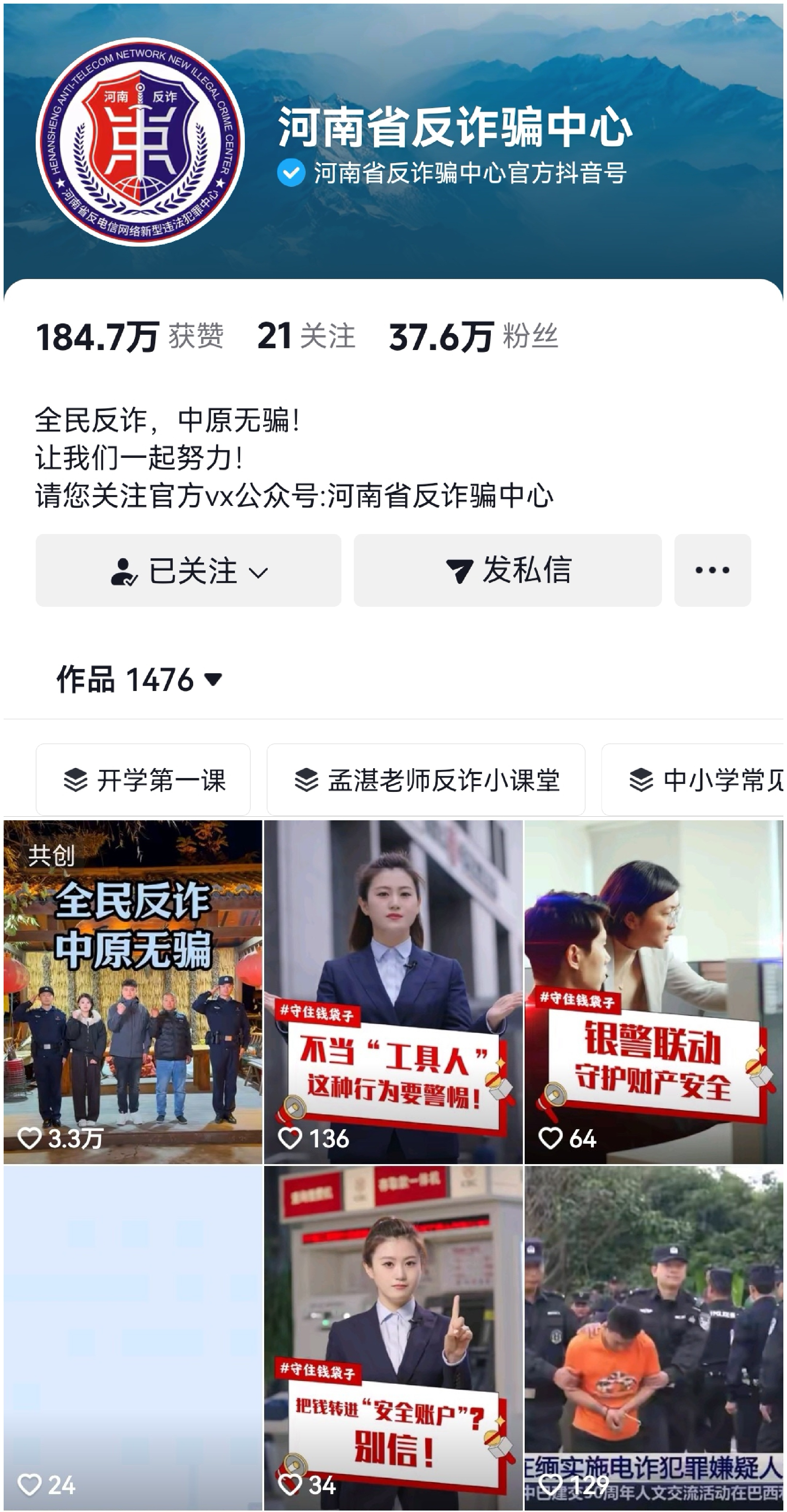787x1512 pixels.
Task: Watch the 银警联动 守护财产安全 video
Action: click(654, 992)
